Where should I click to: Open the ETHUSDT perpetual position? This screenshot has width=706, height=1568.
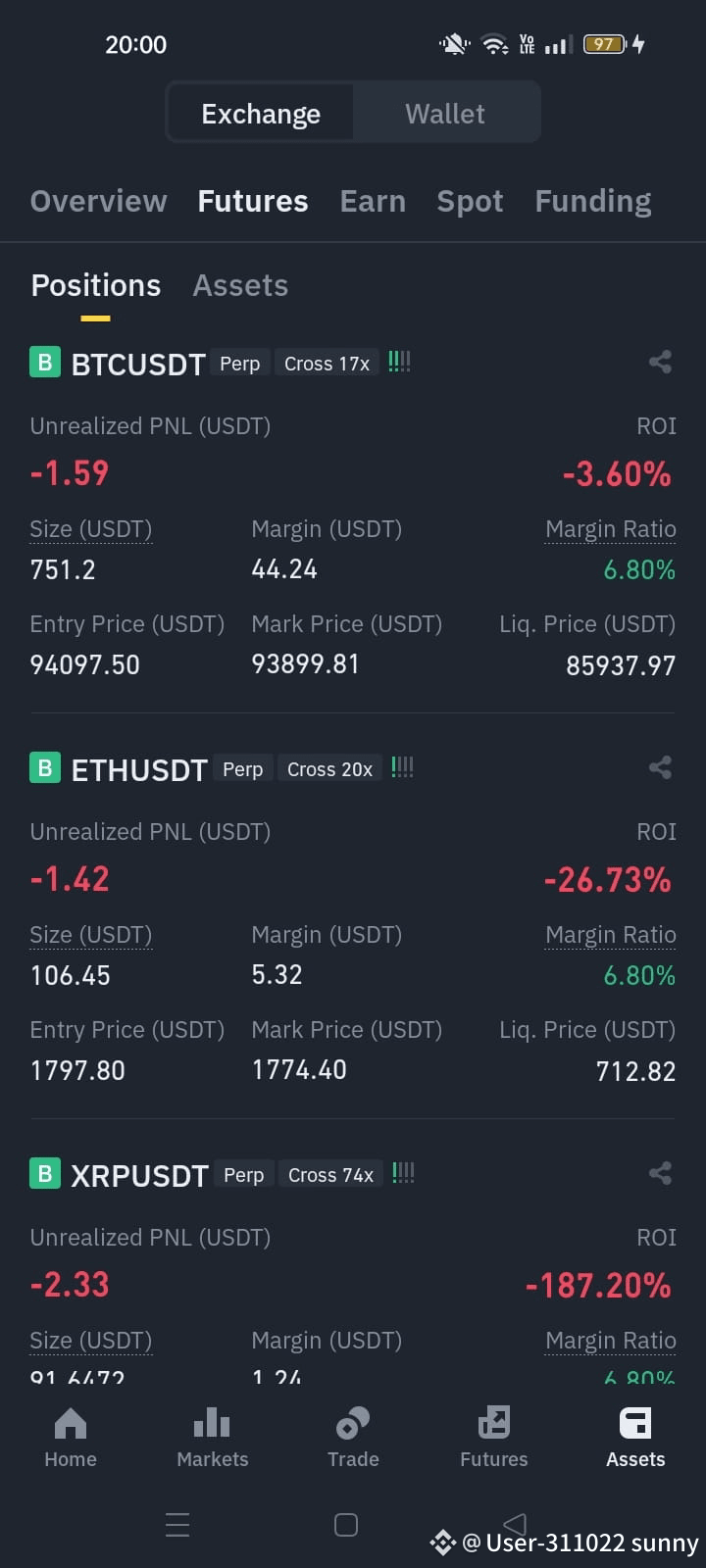[139, 769]
